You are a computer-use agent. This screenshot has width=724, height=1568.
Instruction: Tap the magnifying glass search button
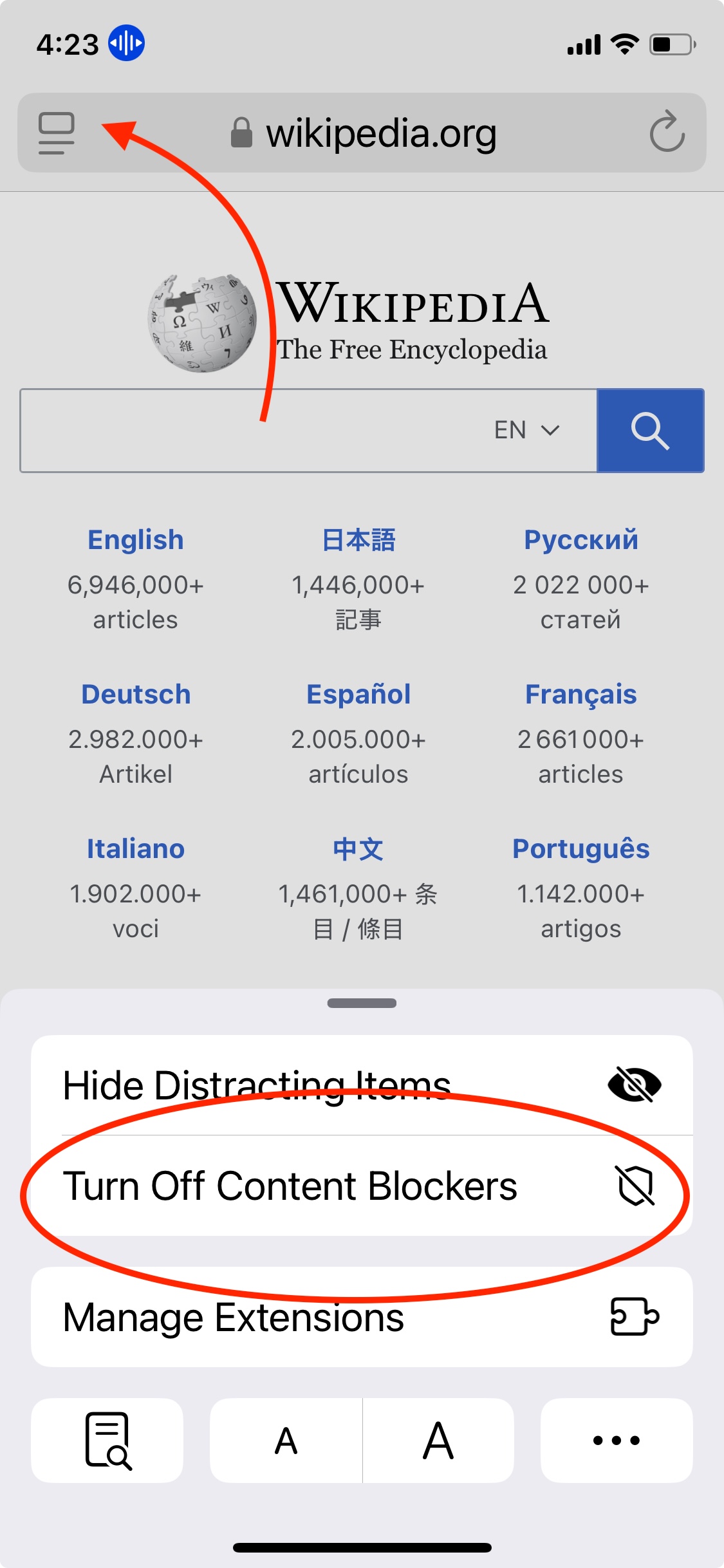coord(651,430)
